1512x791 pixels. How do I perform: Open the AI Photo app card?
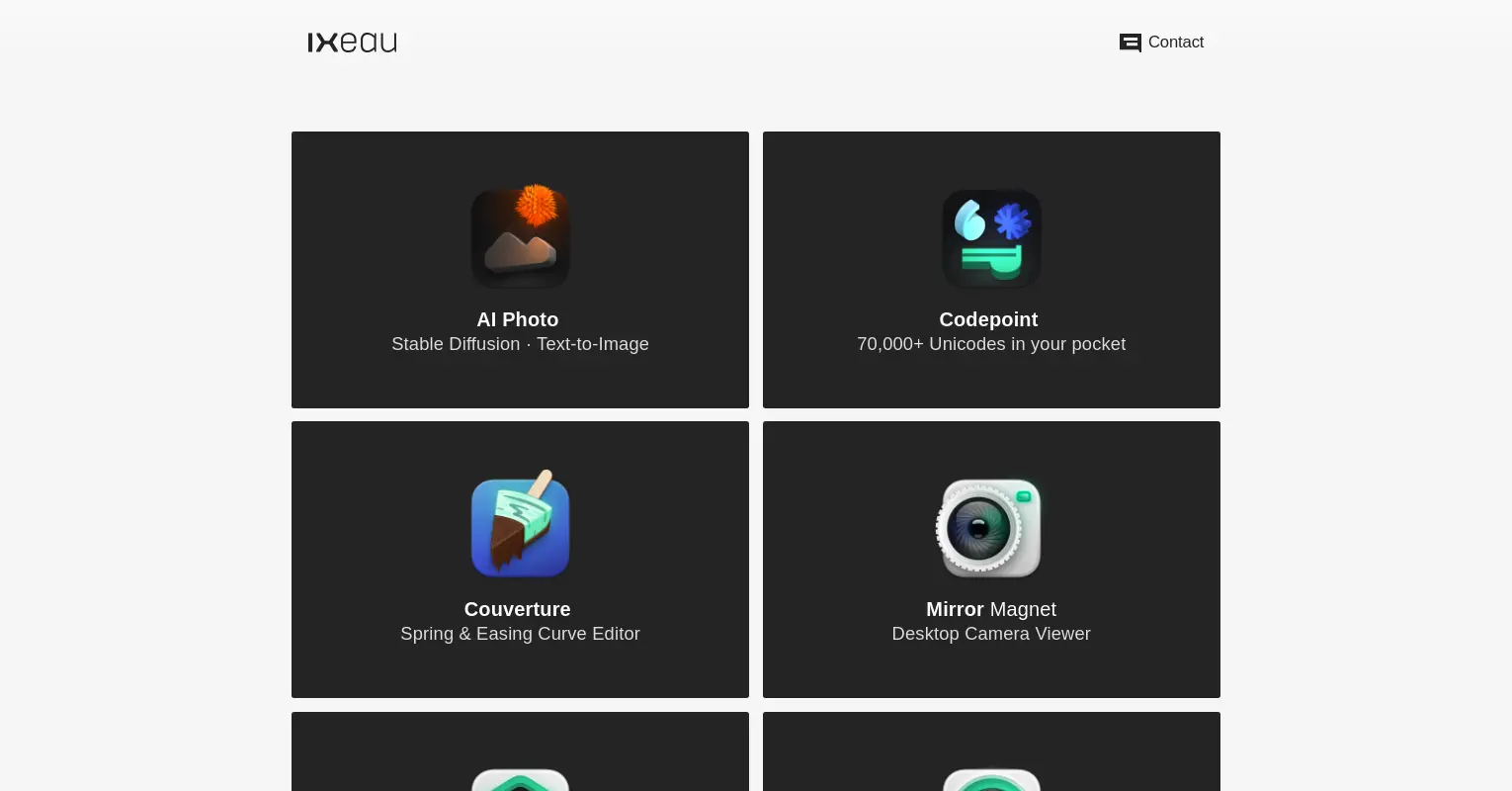click(x=520, y=270)
